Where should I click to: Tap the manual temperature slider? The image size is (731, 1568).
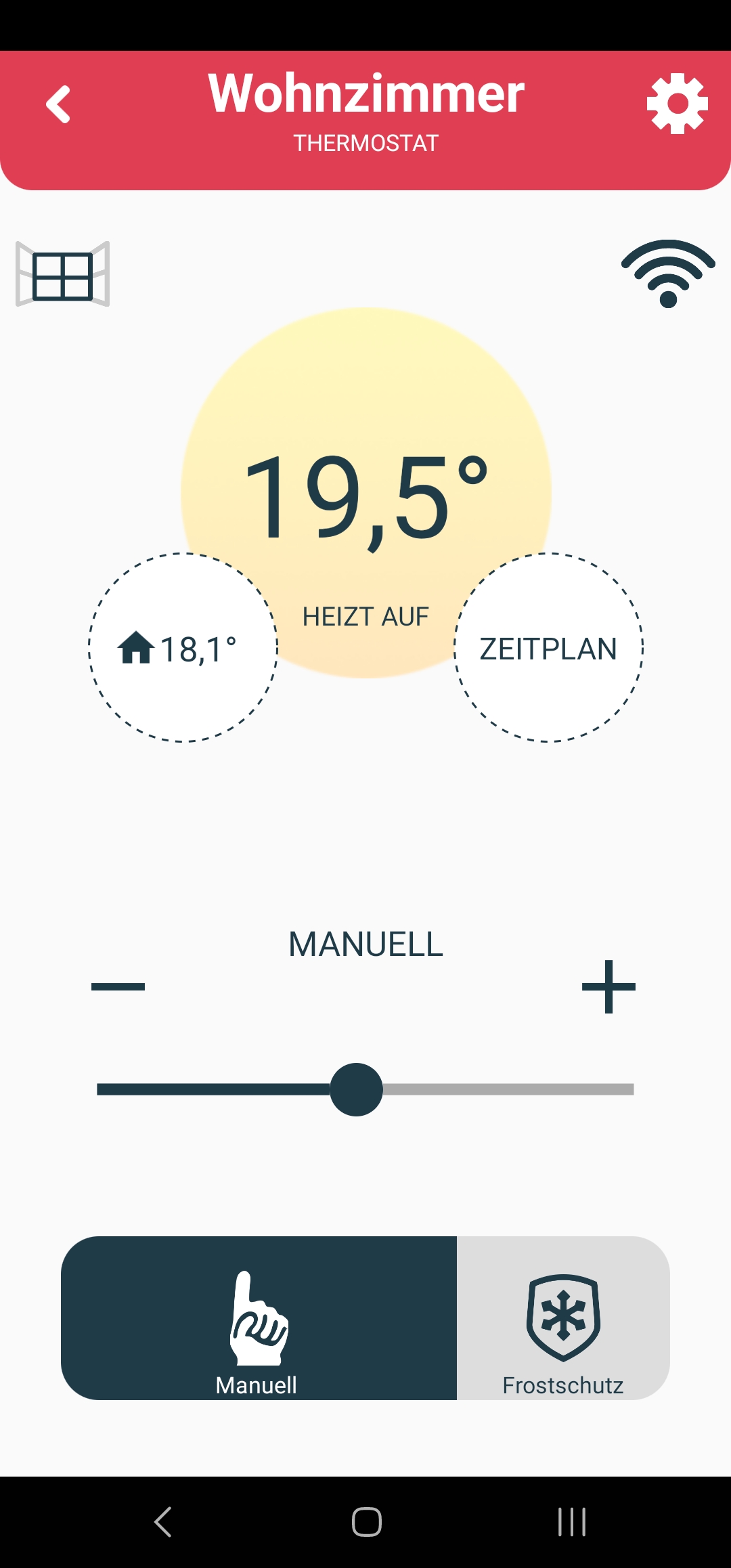365,1089
